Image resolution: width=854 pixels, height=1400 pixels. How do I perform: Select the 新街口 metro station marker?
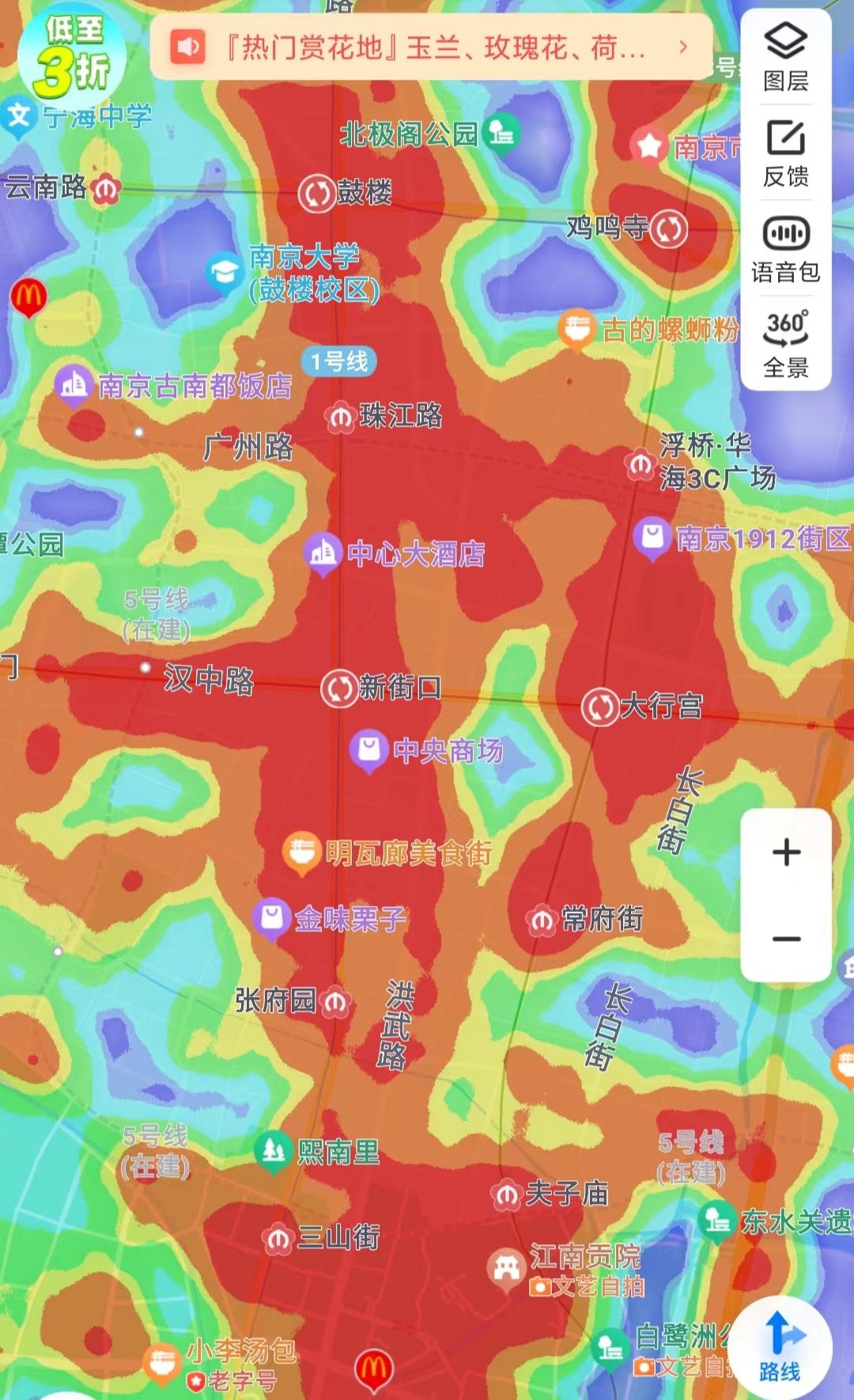(x=339, y=688)
